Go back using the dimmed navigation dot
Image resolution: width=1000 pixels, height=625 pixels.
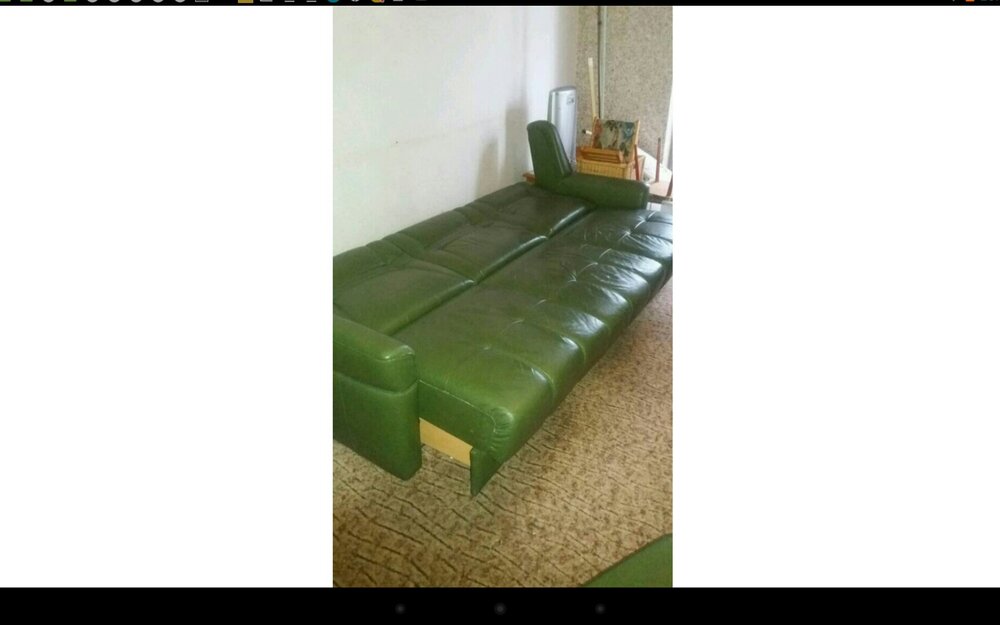[x=400, y=608]
